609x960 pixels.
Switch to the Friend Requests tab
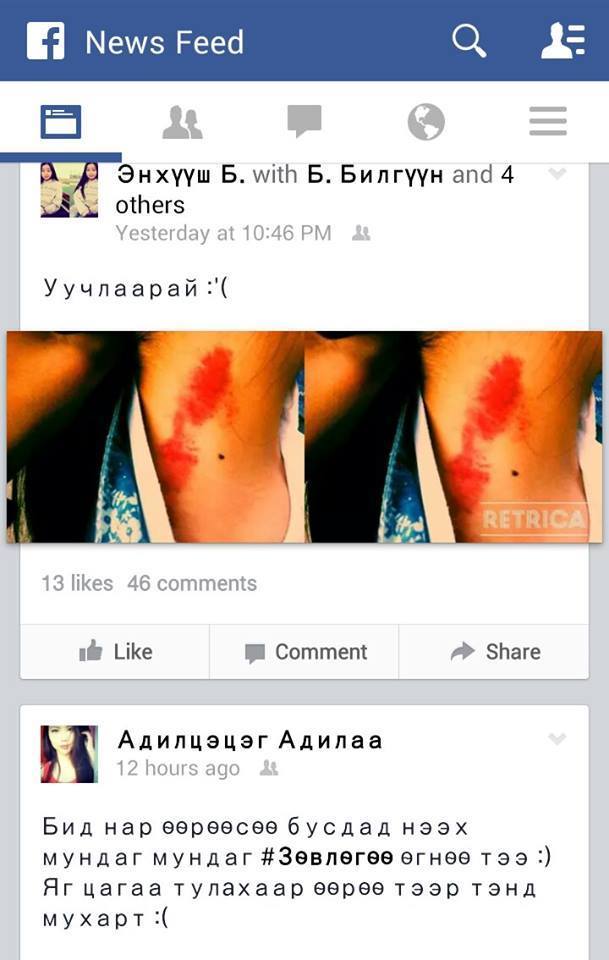click(182, 122)
